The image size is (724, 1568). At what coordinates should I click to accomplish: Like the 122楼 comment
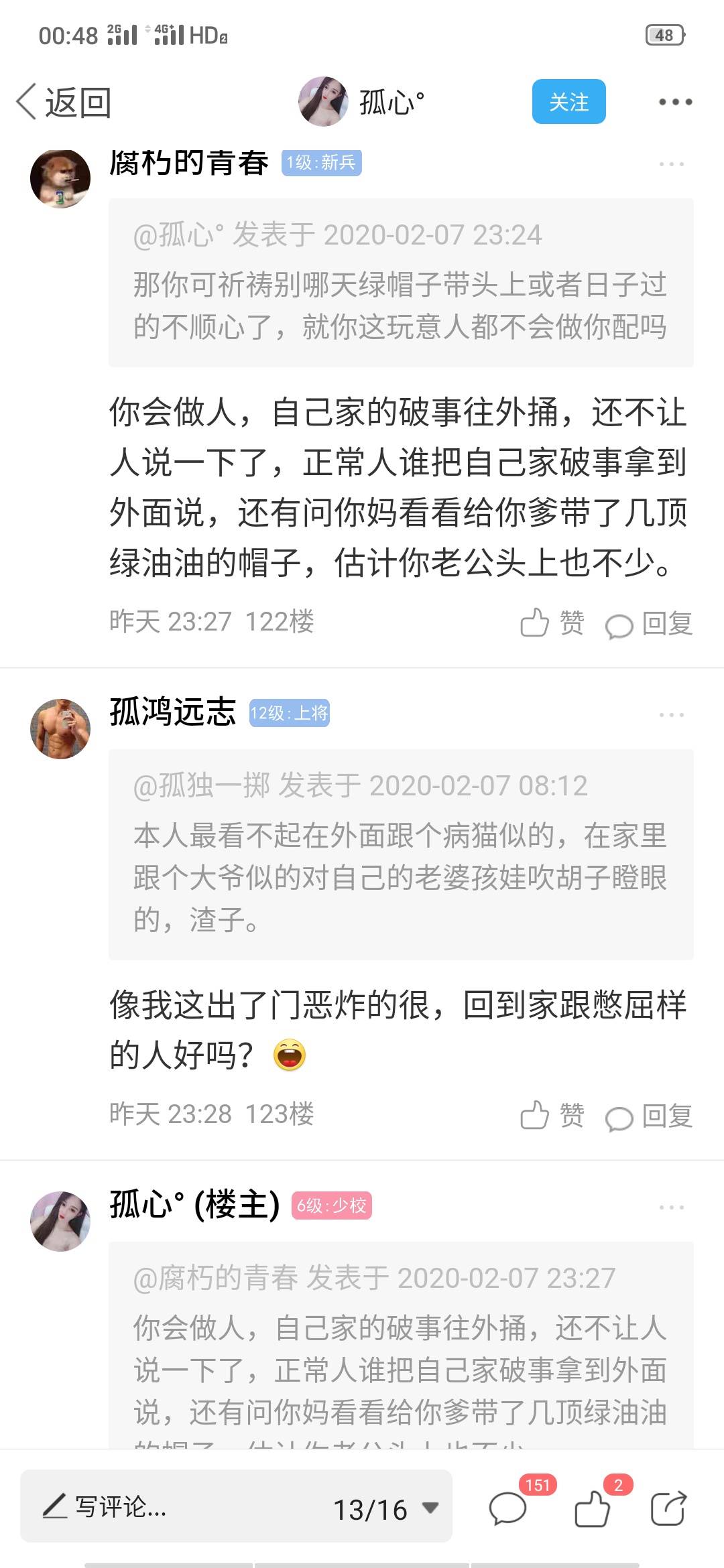(552, 623)
